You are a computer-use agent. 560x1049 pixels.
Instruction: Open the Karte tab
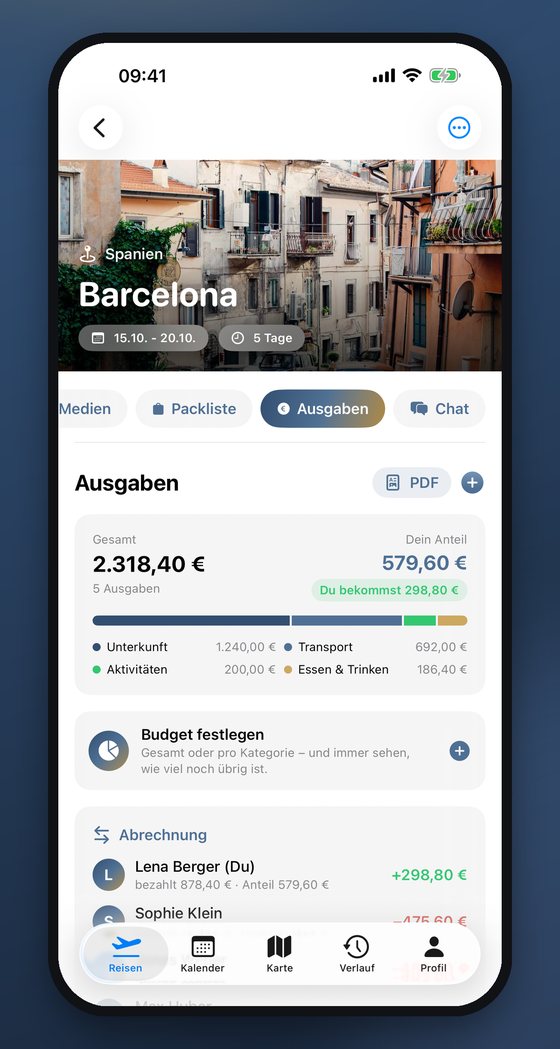pyautogui.click(x=280, y=954)
